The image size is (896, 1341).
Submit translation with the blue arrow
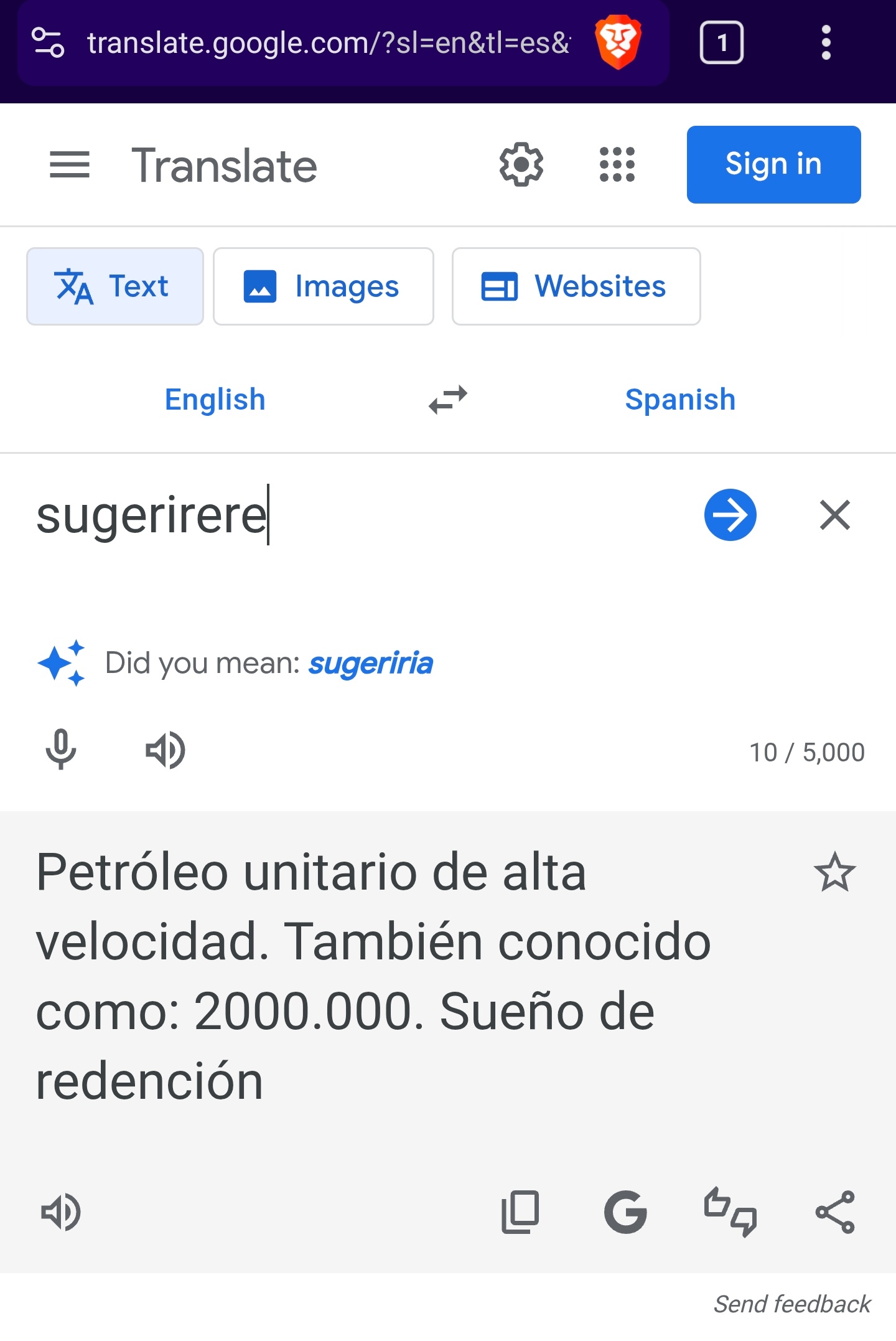[x=730, y=515]
